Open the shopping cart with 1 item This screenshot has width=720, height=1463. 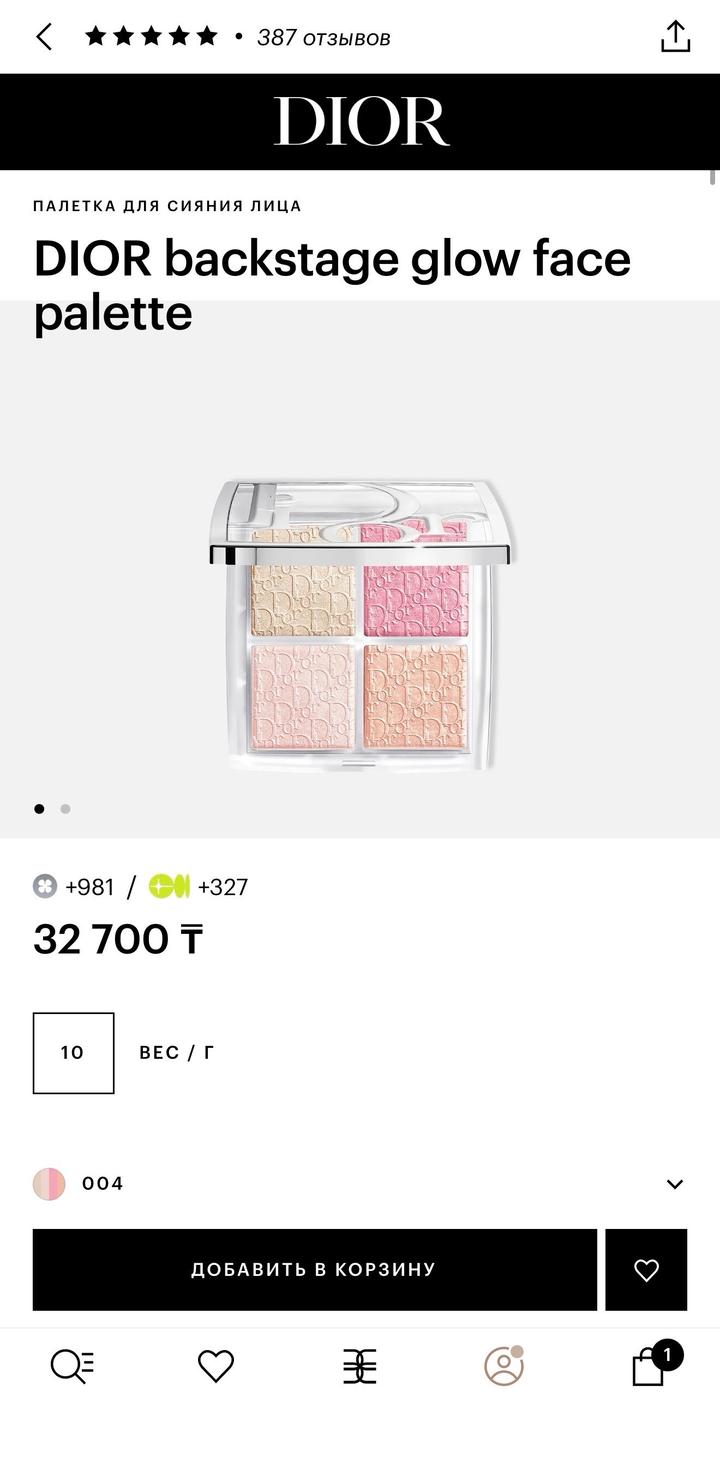pos(650,1366)
